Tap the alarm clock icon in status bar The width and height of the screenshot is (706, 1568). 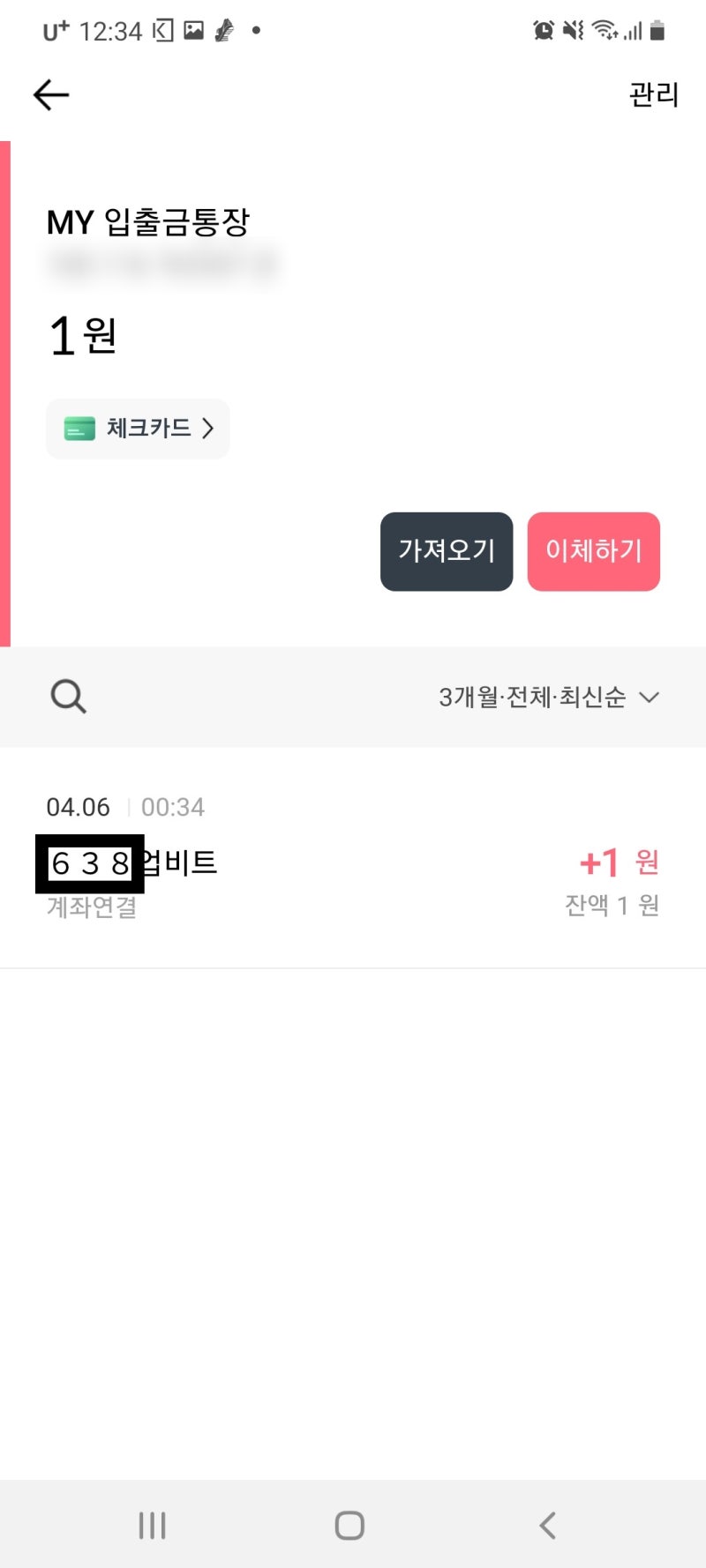click(x=542, y=29)
